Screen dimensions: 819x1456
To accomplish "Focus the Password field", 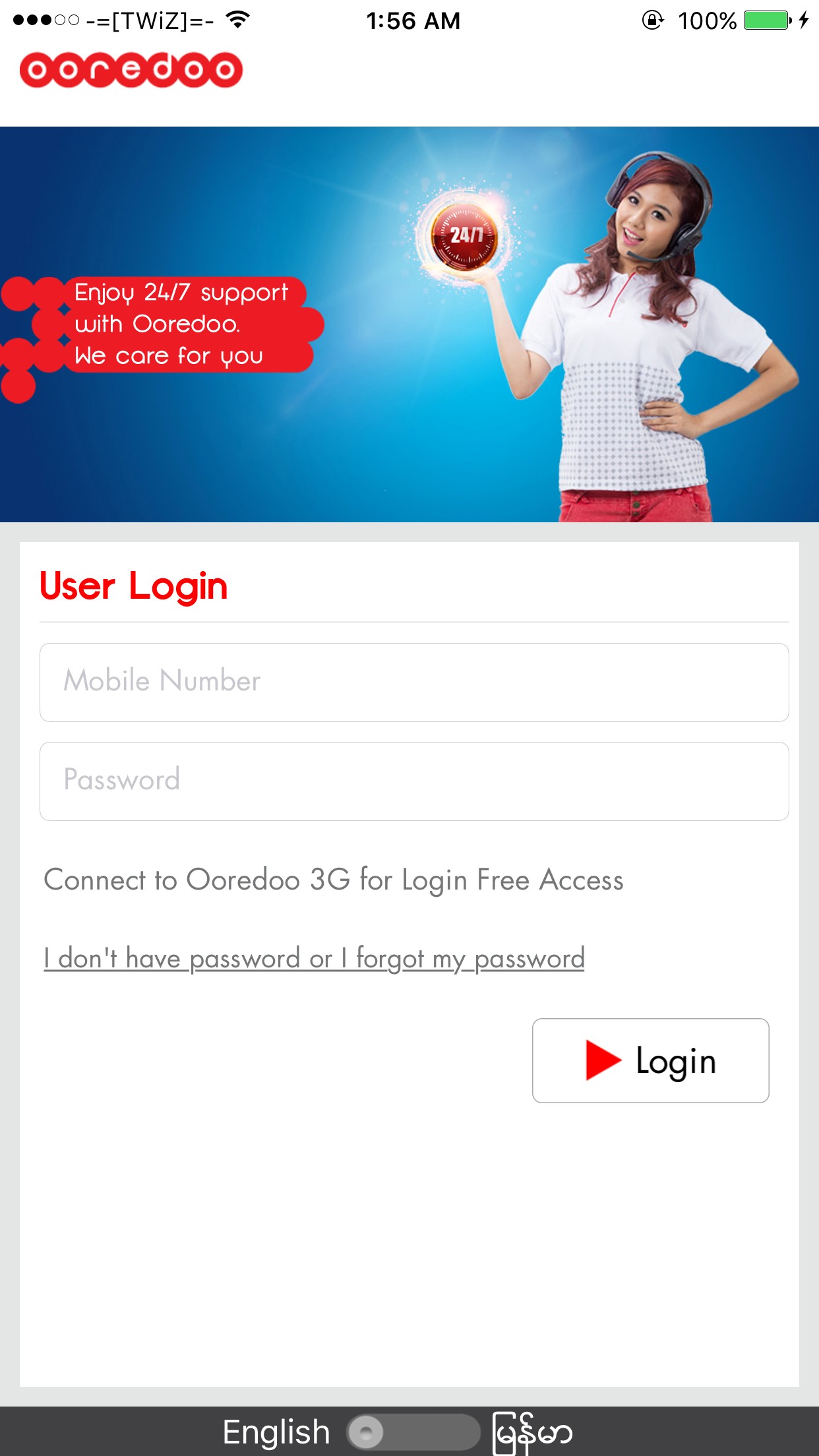I will pos(414,781).
